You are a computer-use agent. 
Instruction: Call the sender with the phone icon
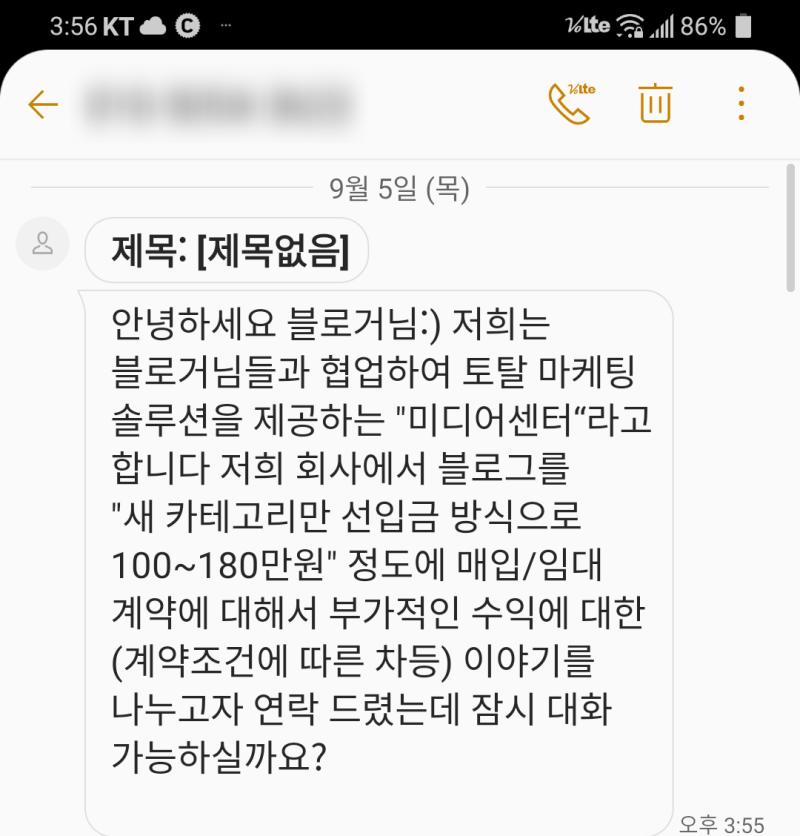pyautogui.click(x=571, y=102)
